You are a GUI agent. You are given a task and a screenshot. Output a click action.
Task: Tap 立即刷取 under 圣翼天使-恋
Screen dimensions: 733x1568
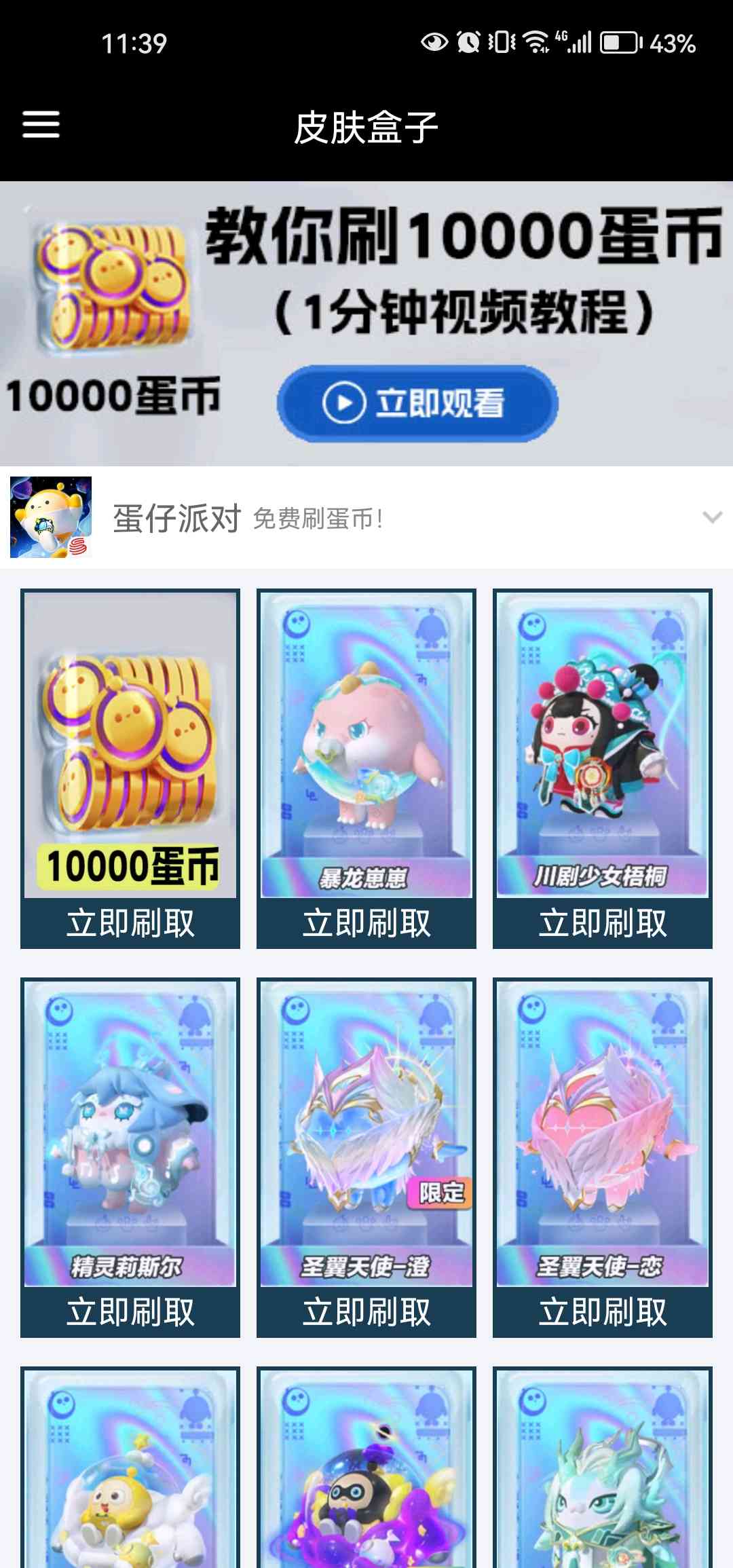coord(603,1312)
